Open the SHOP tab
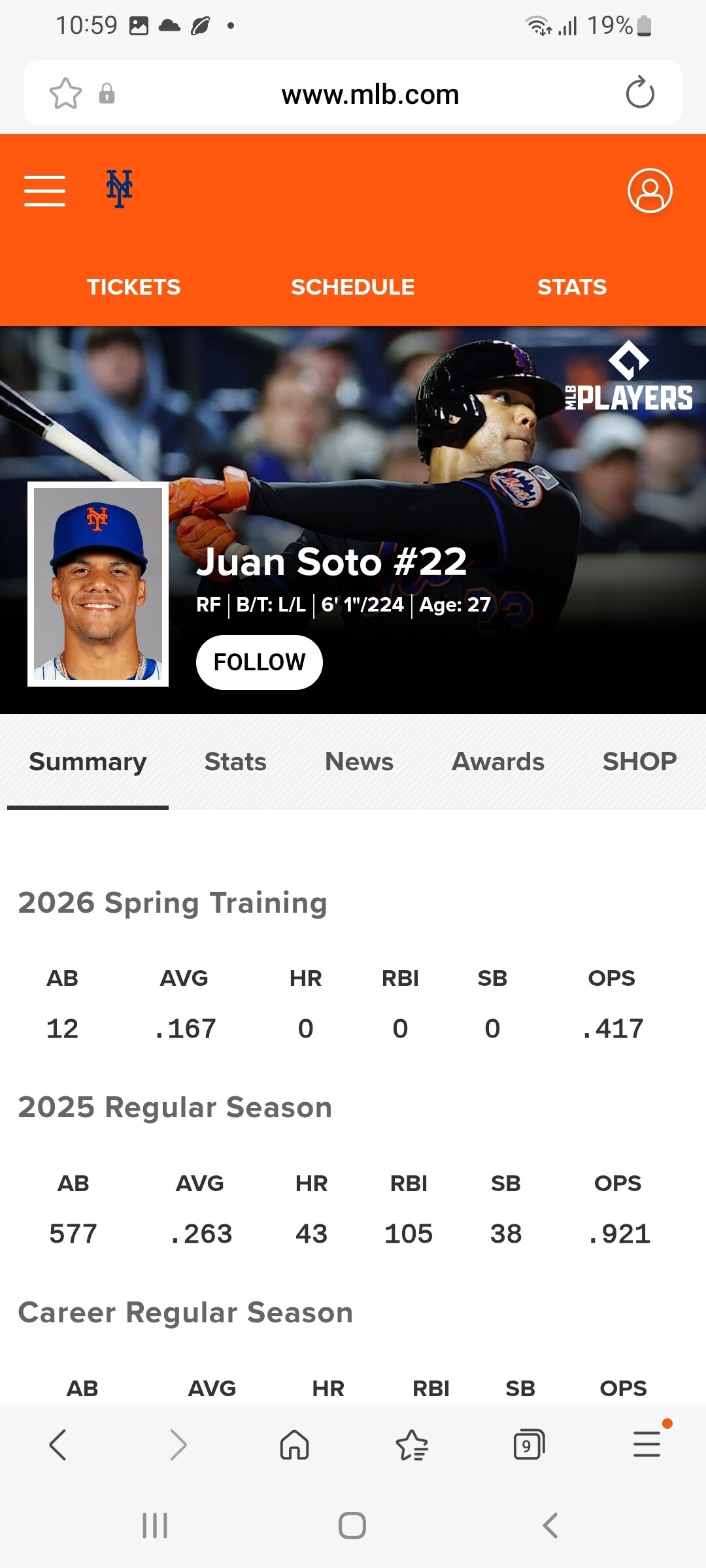706x1568 pixels. pyautogui.click(x=639, y=762)
